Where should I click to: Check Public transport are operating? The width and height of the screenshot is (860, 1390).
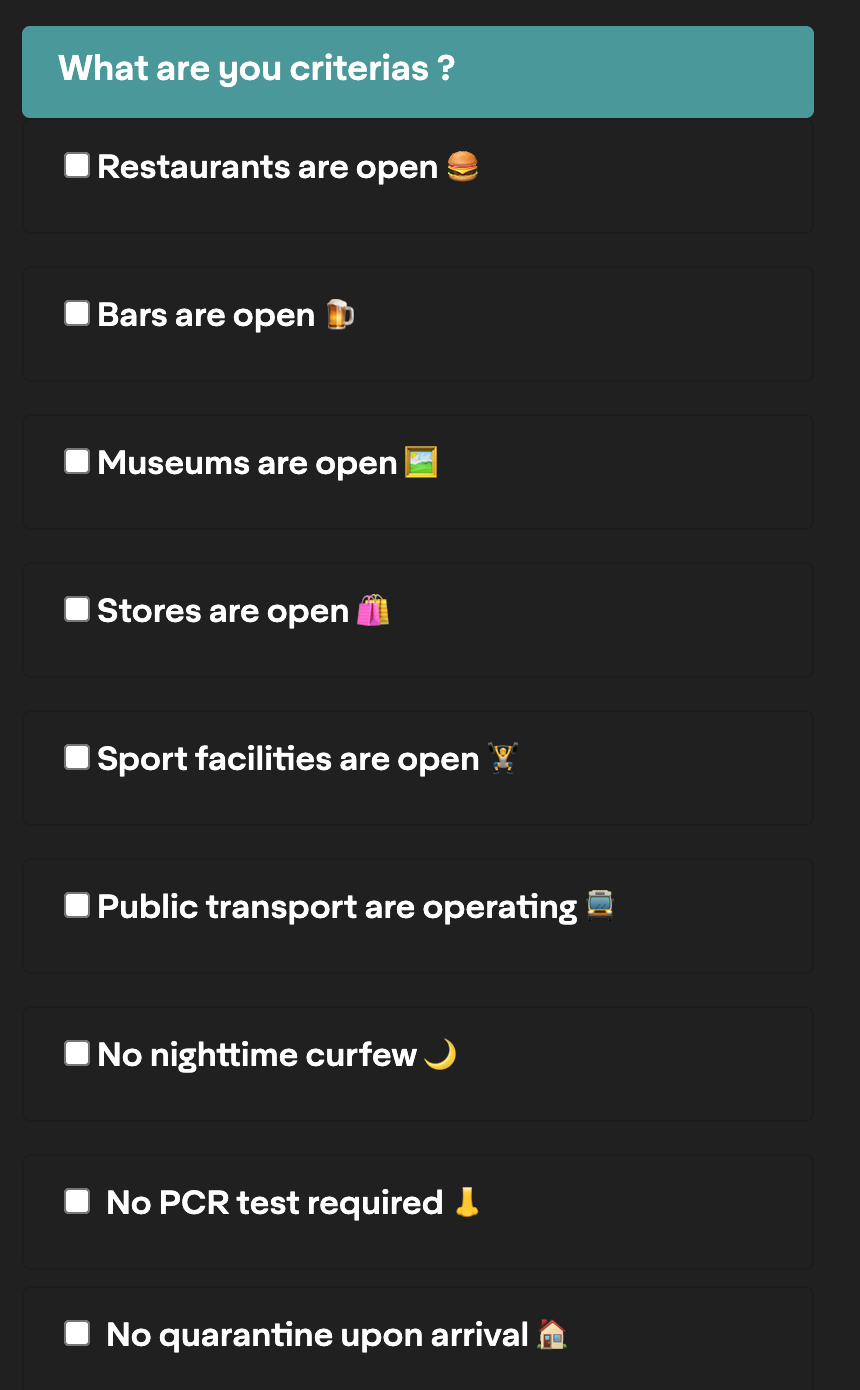coord(77,905)
